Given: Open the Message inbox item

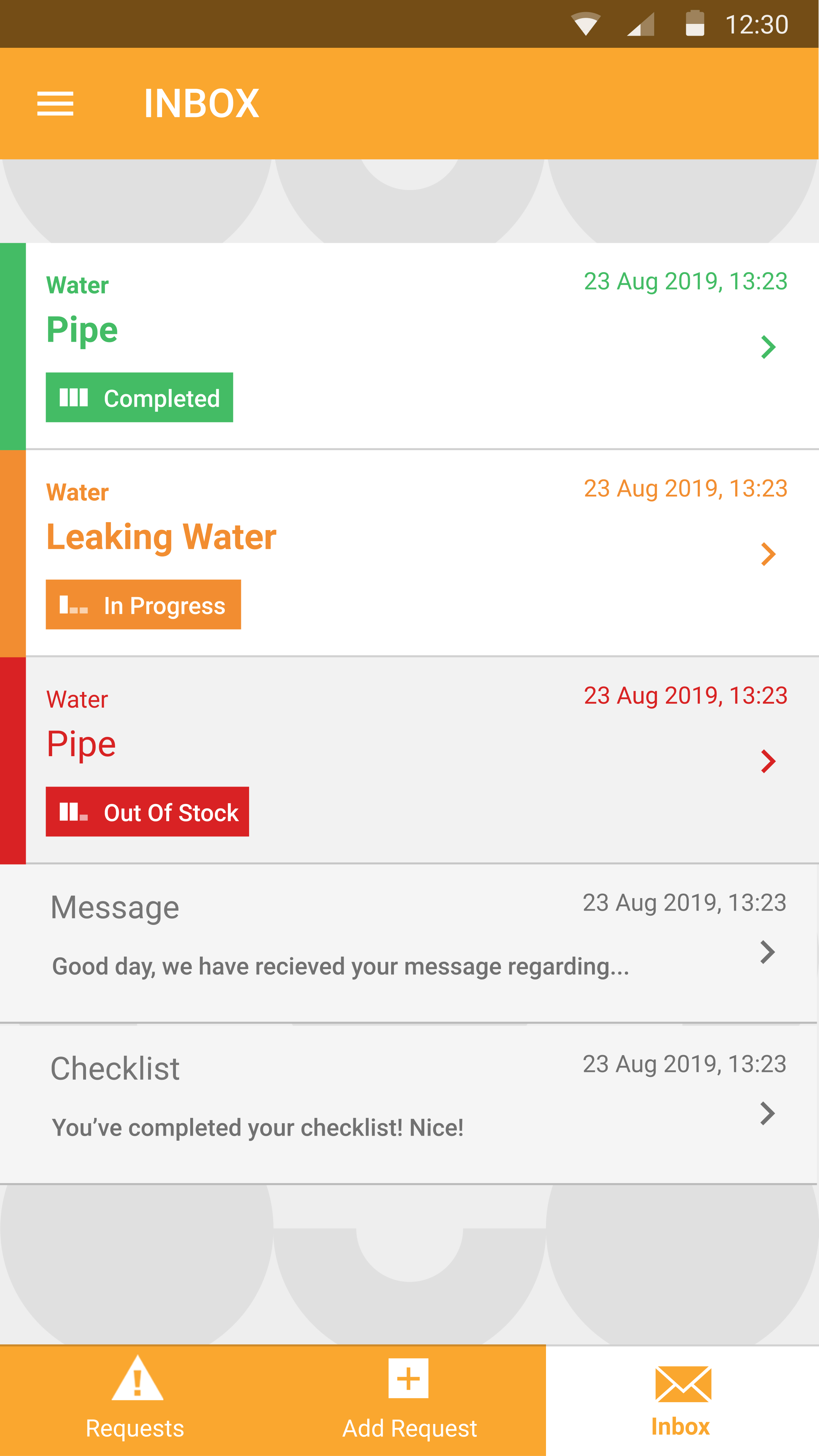Looking at the screenshot, I should pos(410,943).
